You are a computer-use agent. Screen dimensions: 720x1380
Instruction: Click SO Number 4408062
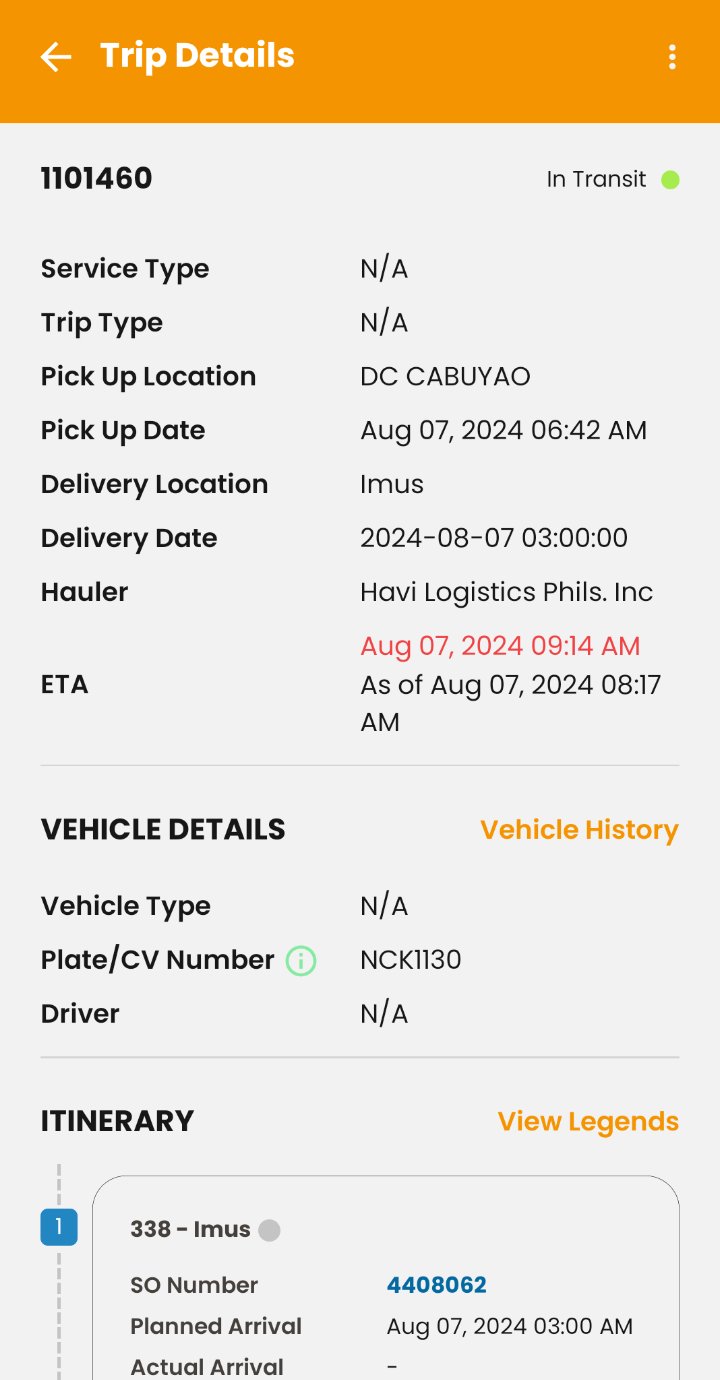point(437,1284)
